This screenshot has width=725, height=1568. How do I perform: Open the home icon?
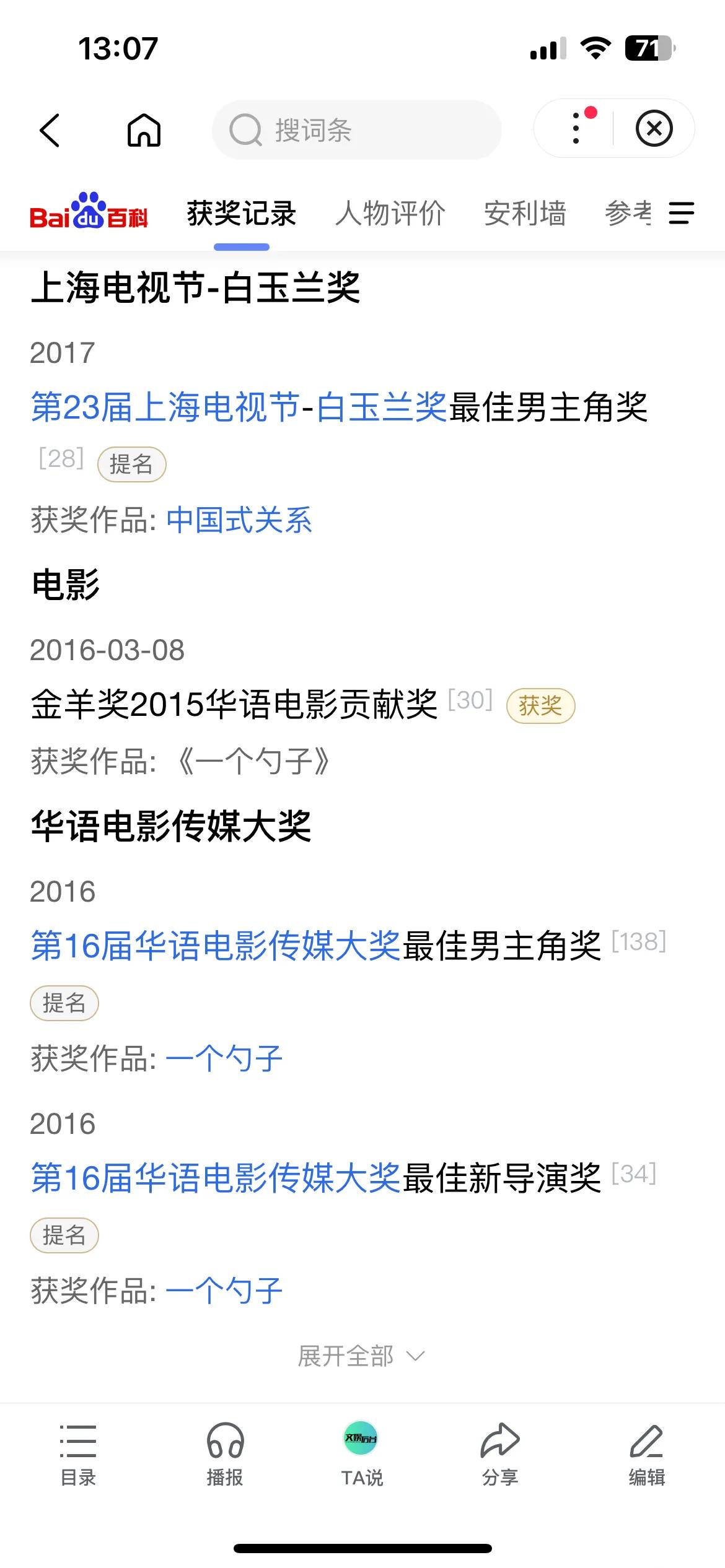click(144, 130)
